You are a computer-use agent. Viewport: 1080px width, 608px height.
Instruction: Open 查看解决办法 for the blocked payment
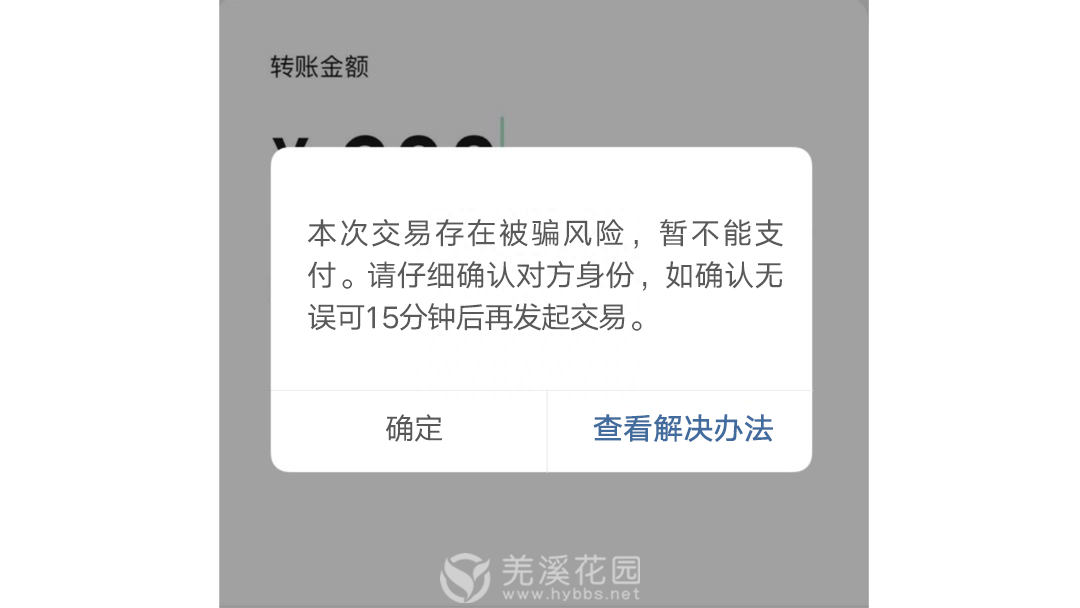coord(682,429)
